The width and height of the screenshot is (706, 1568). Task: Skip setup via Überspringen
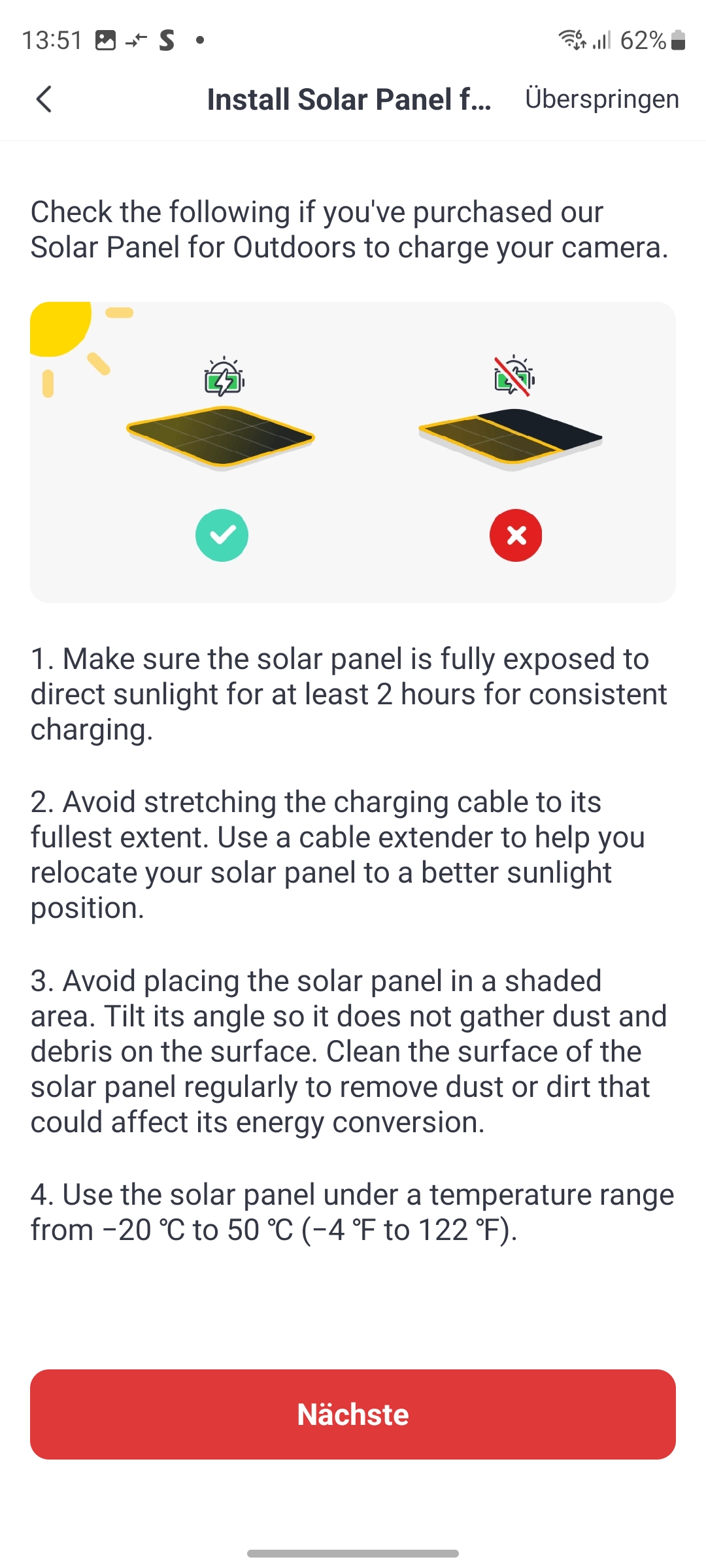[601, 99]
